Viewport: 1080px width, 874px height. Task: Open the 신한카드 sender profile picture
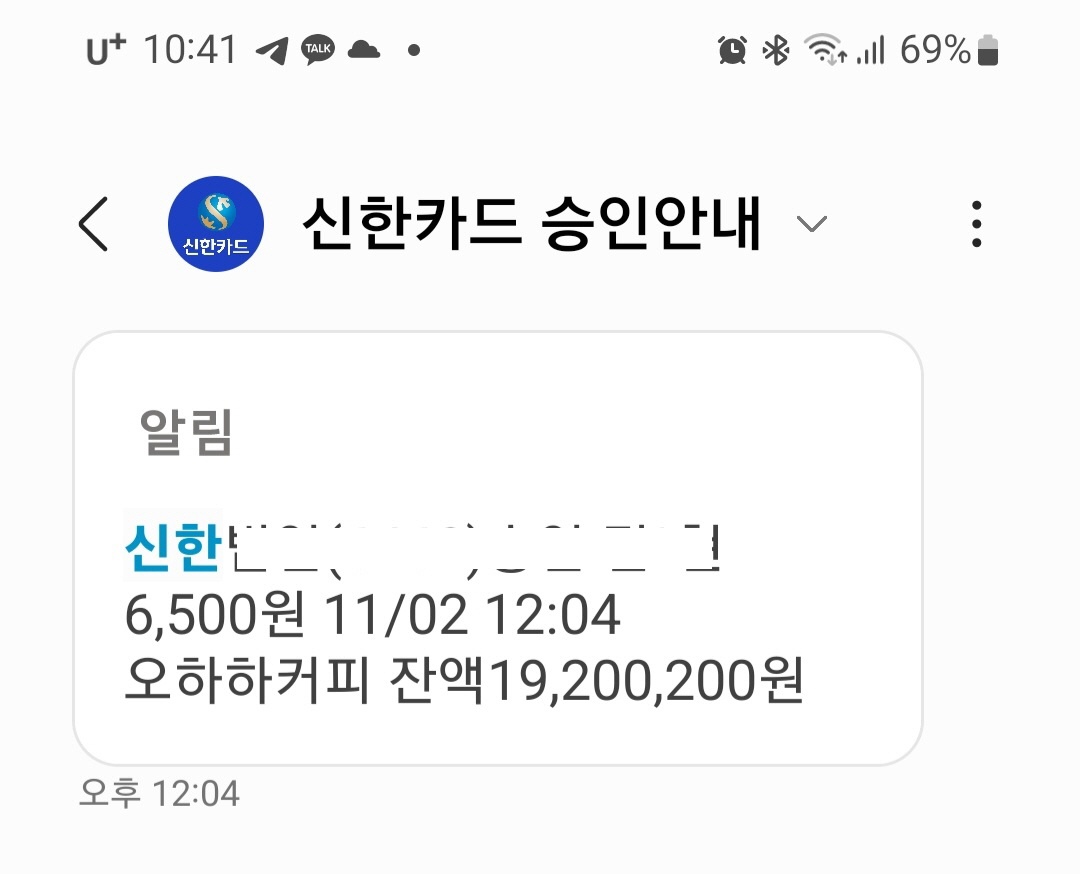point(216,224)
